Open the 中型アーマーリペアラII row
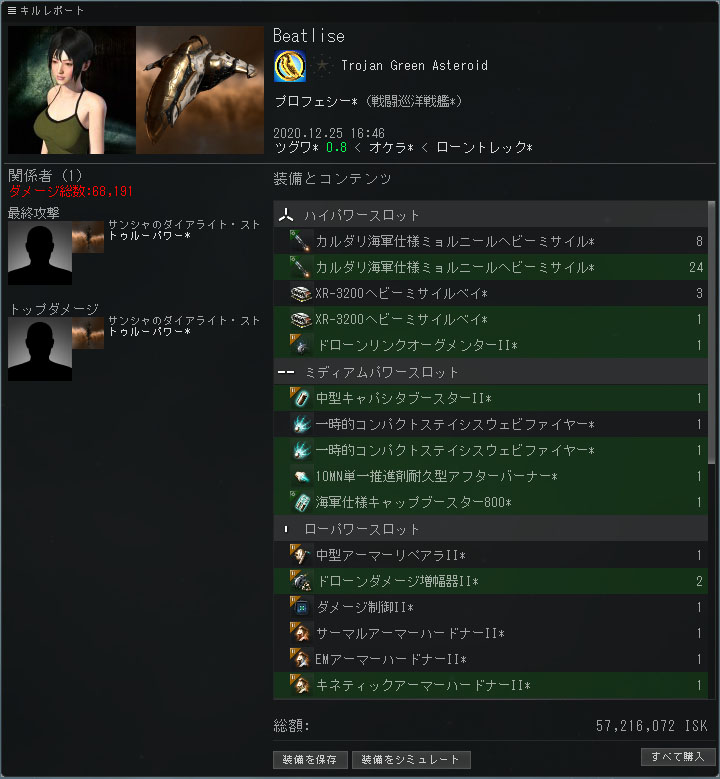 click(x=490, y=555)
